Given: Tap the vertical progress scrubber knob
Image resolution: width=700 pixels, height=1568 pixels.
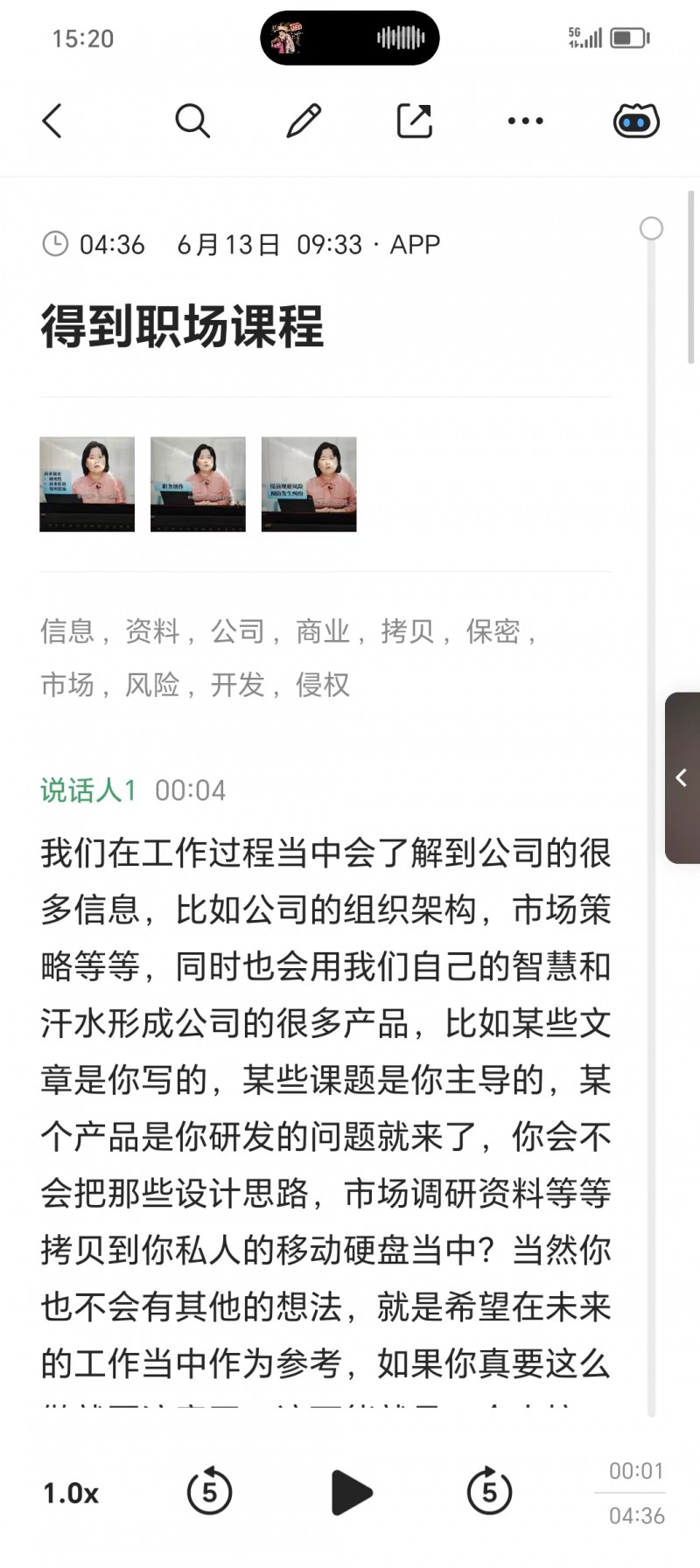Looking at the screenshot, I should 651,228.
